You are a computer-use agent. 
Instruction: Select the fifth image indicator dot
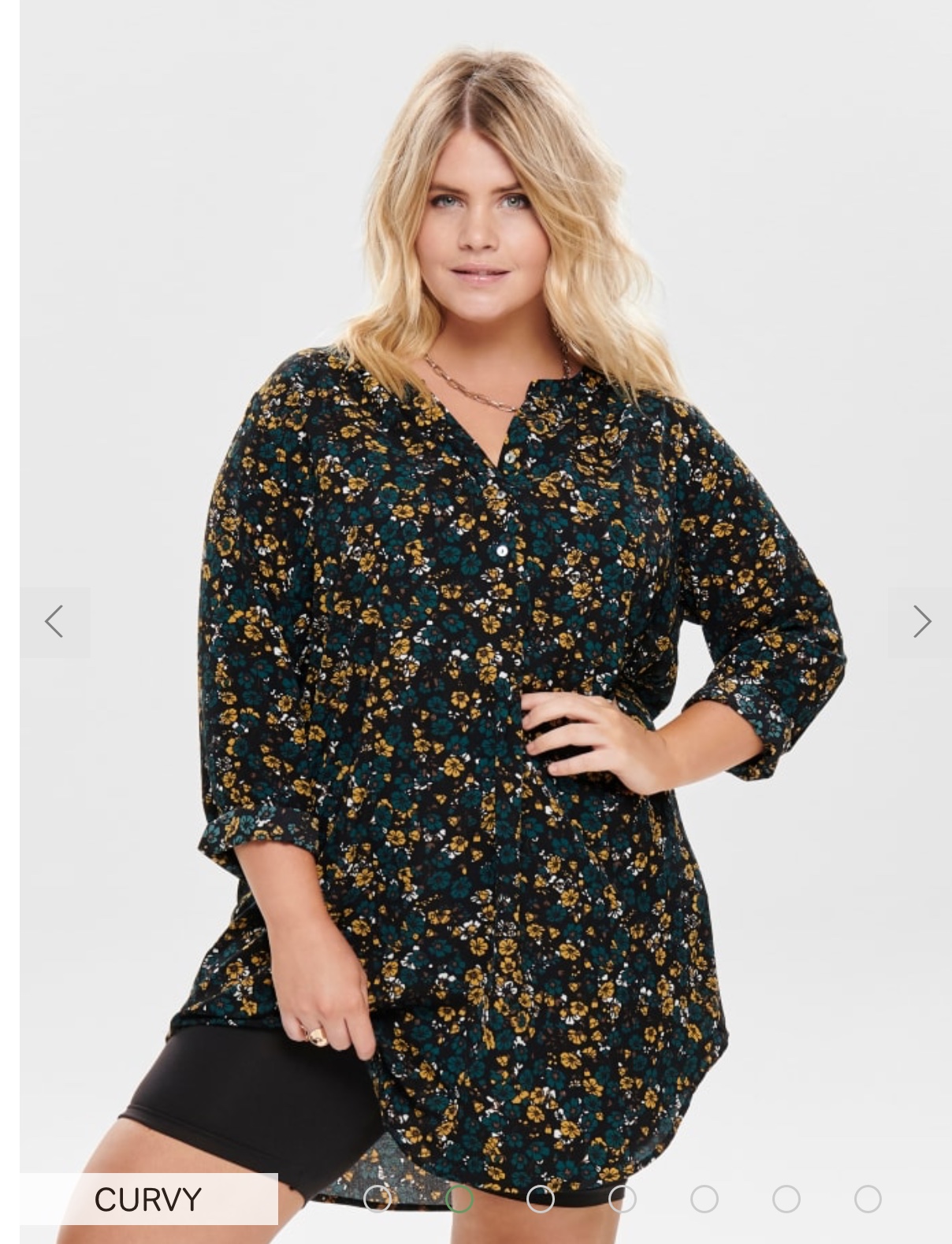click(705, 1199)
